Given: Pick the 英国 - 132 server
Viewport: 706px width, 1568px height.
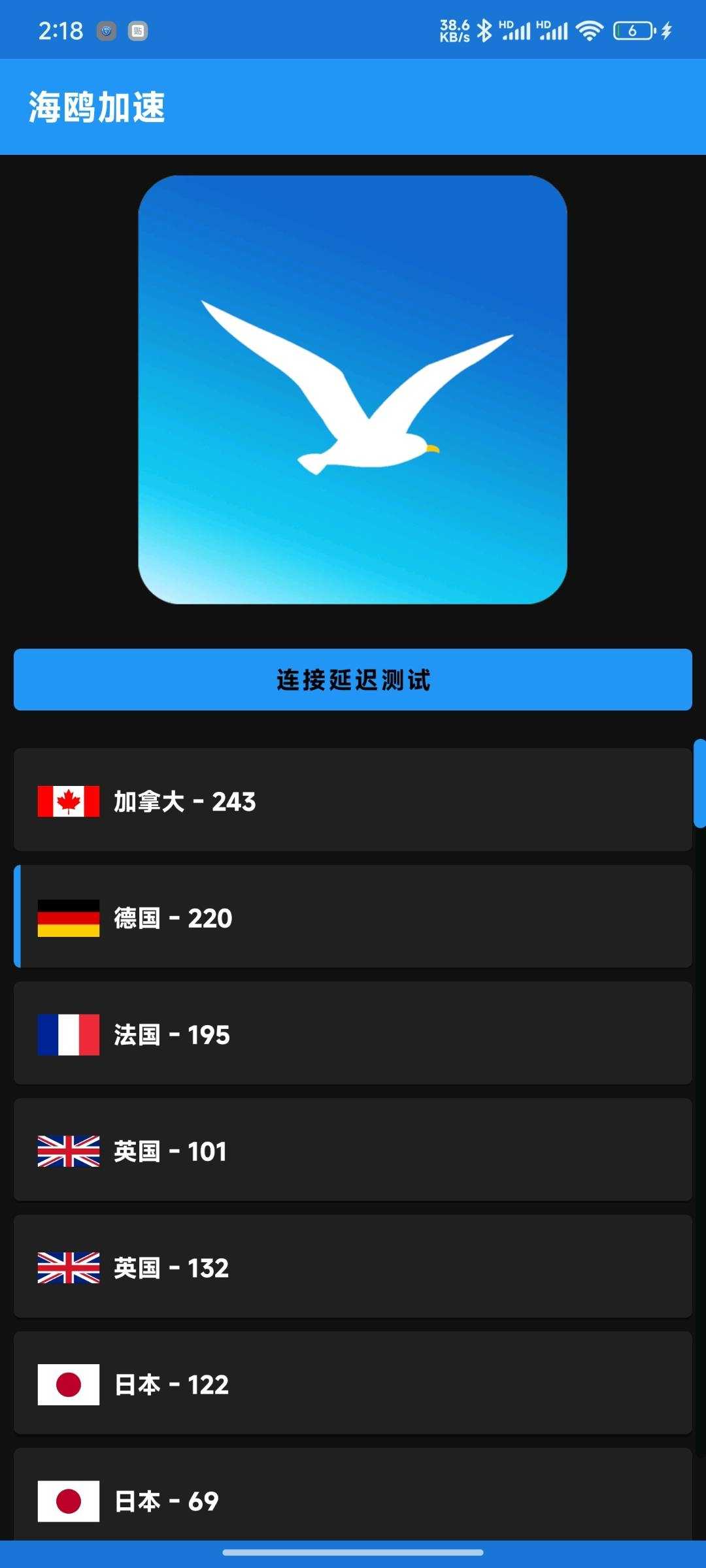Looking at the screenshot, I should (x=353, y=1267).
